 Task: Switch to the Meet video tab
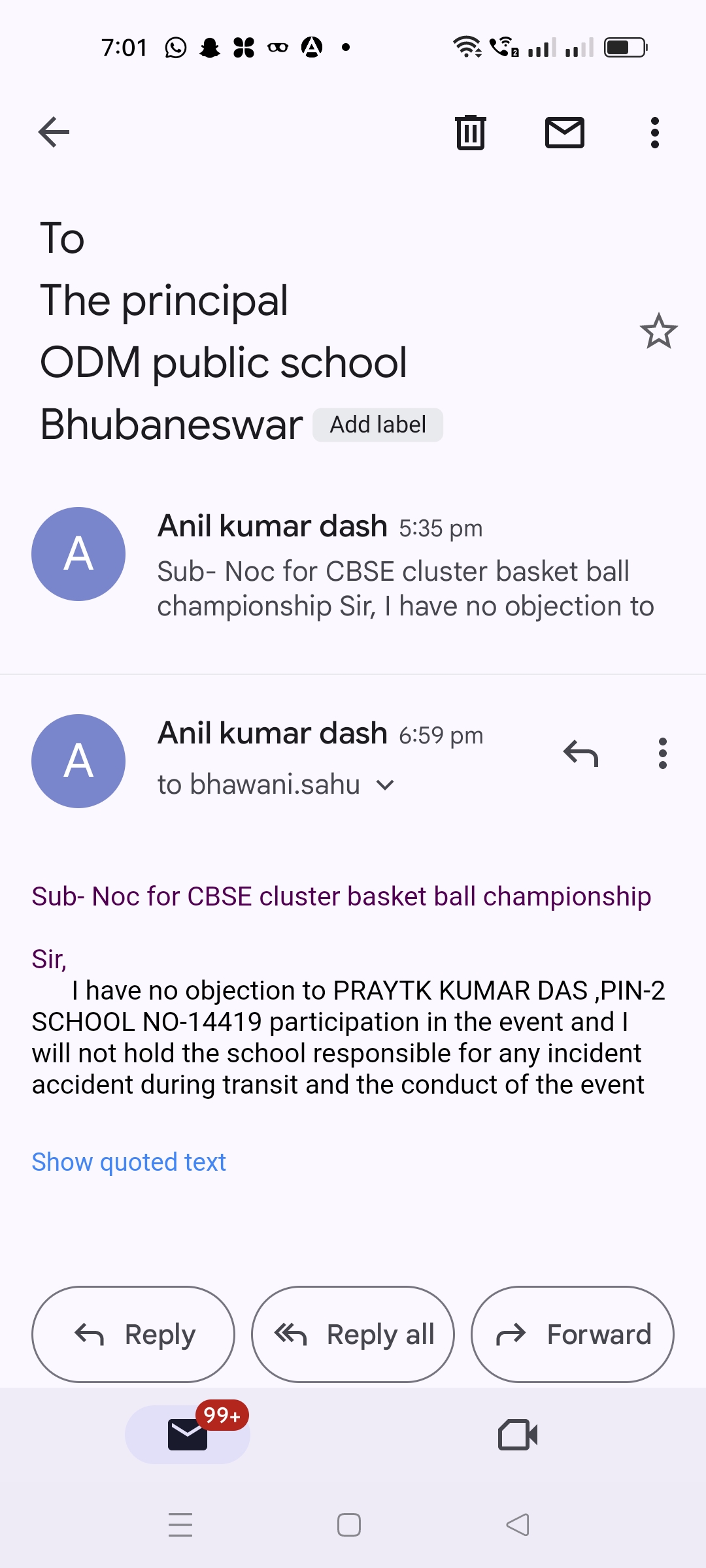[517, 1435]
